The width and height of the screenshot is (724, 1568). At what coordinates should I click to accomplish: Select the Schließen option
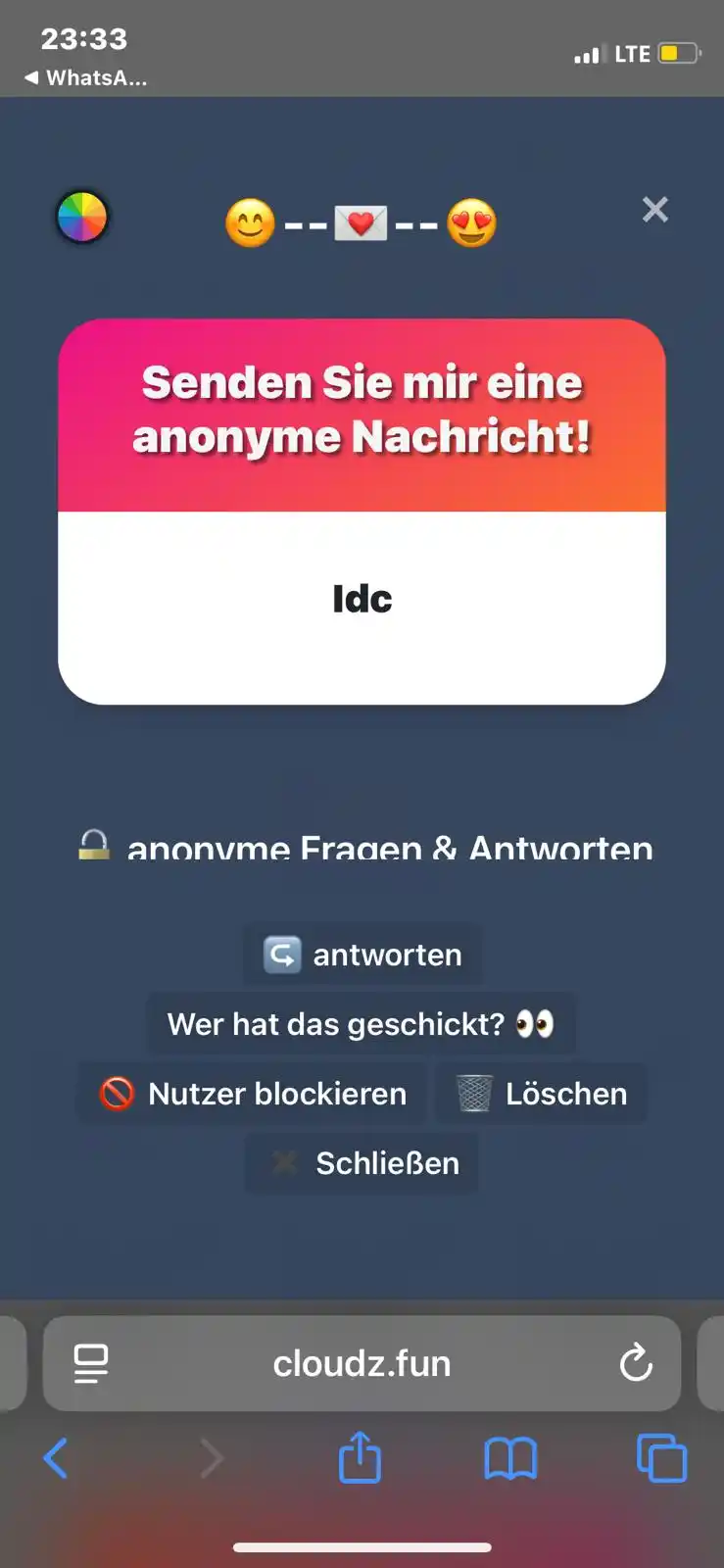[x=361, y=1163]
